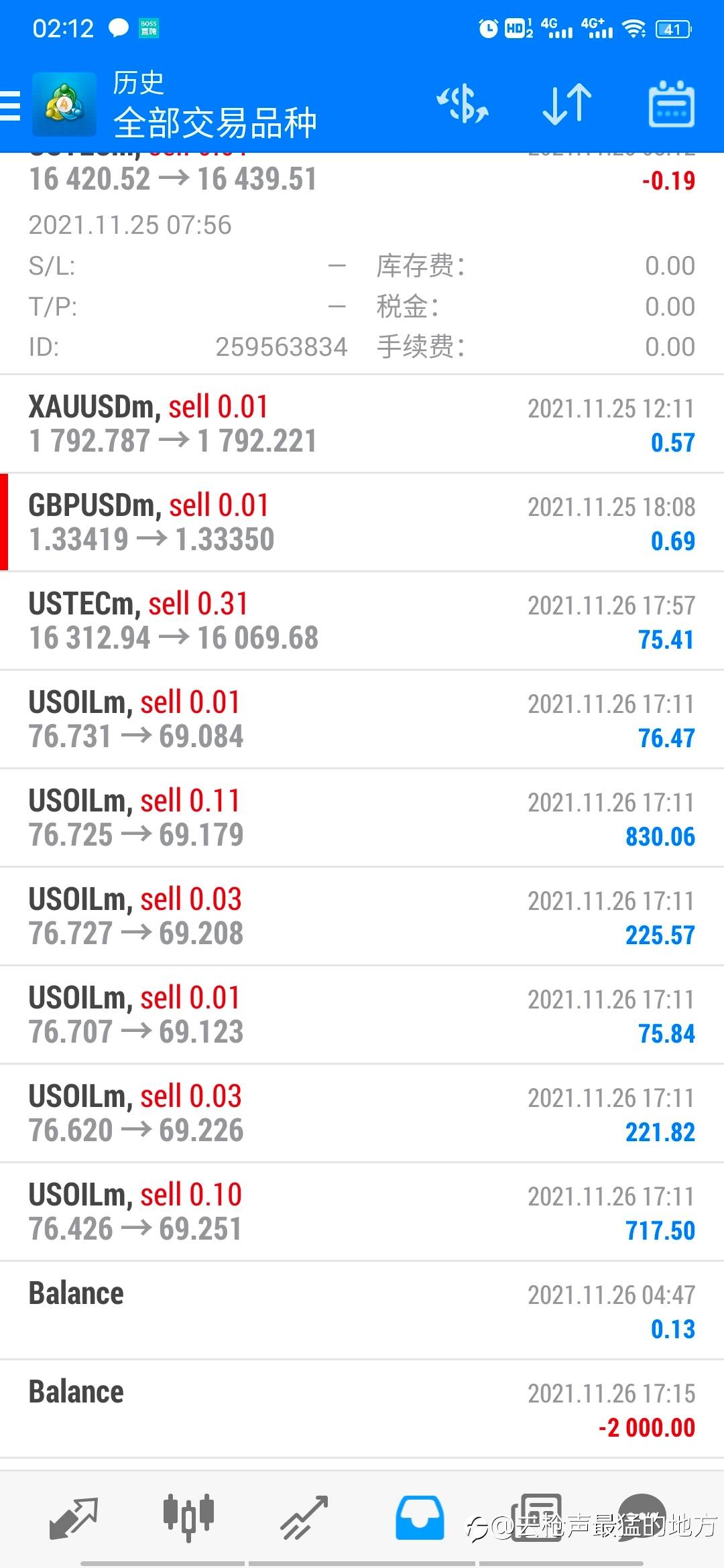
Task: Select the History inbox tab
Action: tap(420, 1517)
